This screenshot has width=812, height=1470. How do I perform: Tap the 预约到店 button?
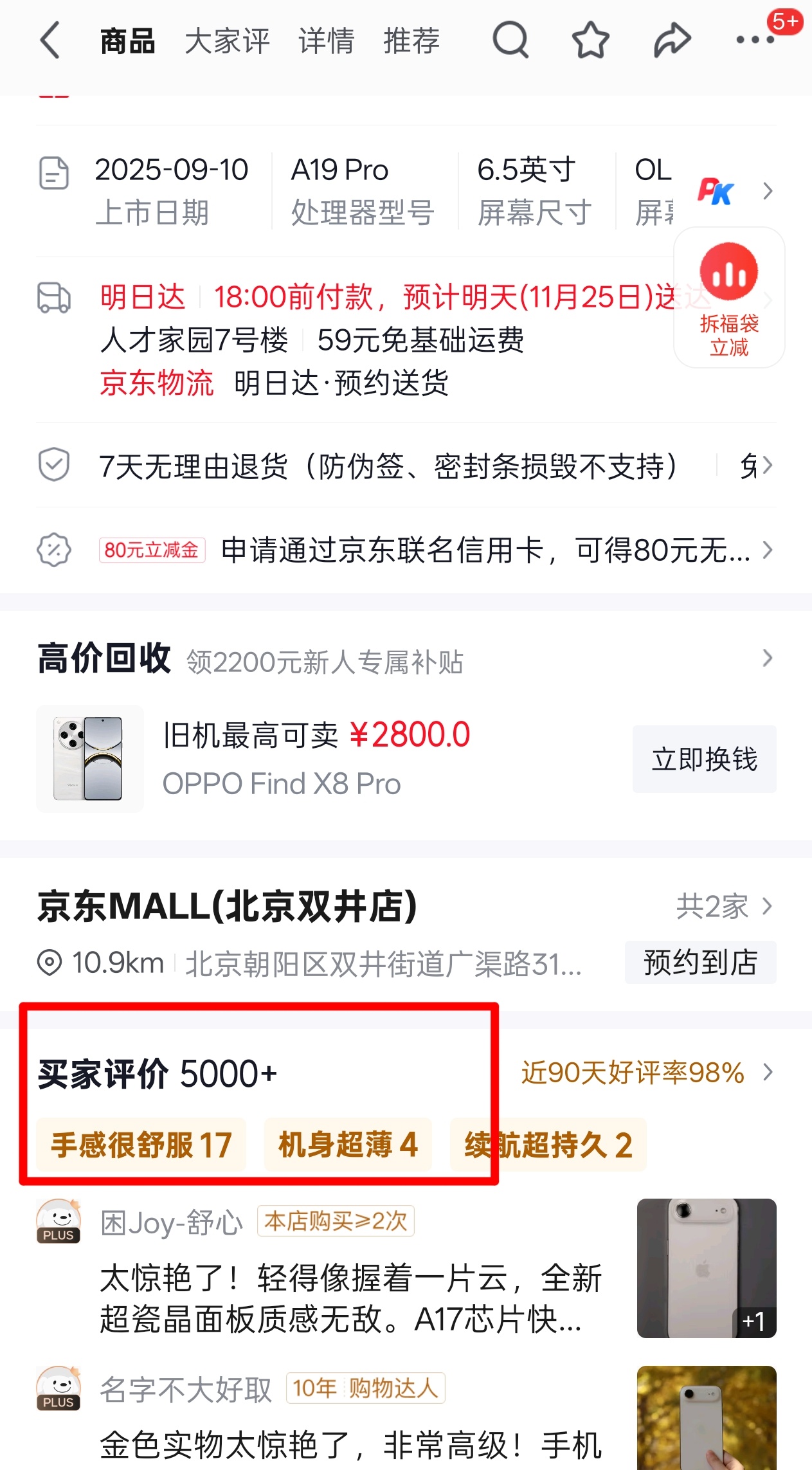[x=700, y=963]
